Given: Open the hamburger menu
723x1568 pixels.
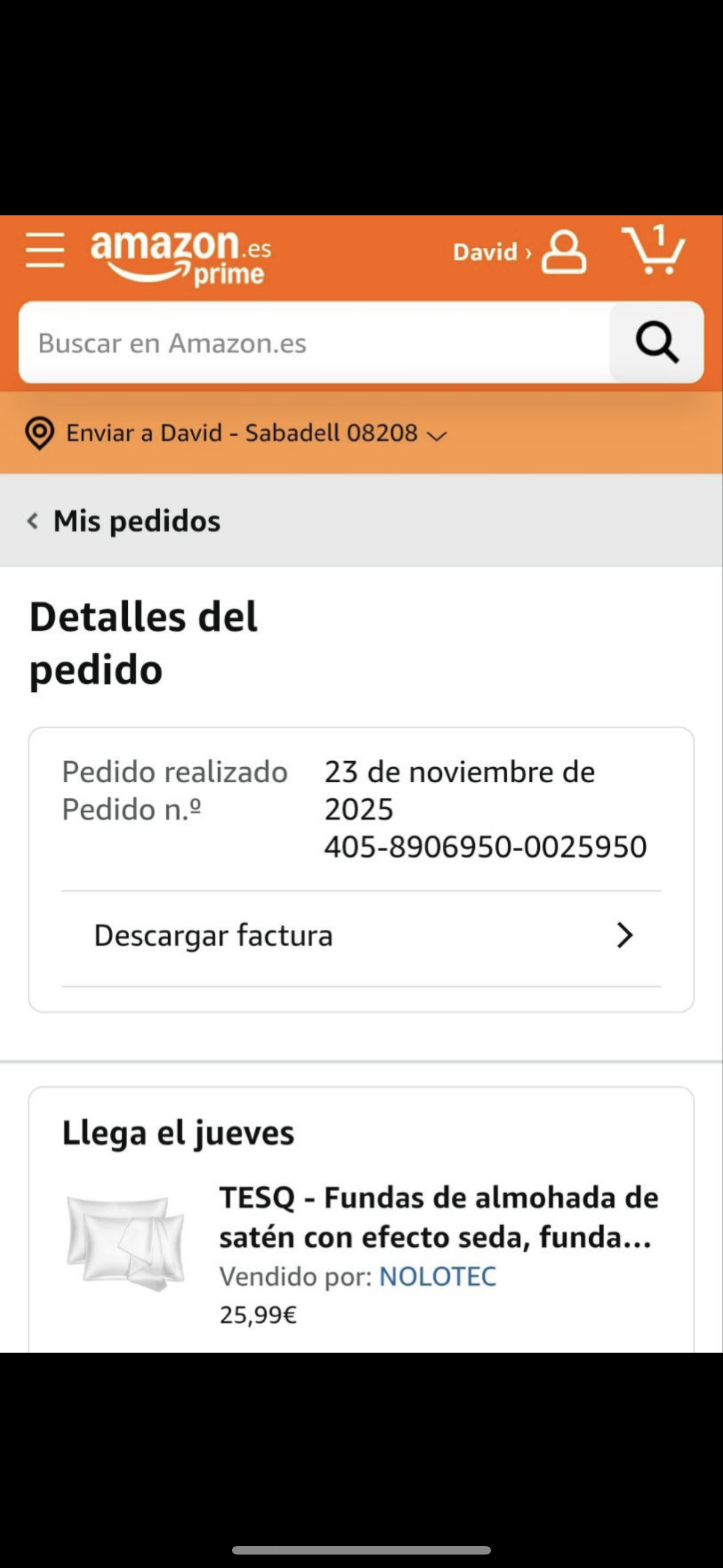Looking at the screenshot, I should (45, 250).
